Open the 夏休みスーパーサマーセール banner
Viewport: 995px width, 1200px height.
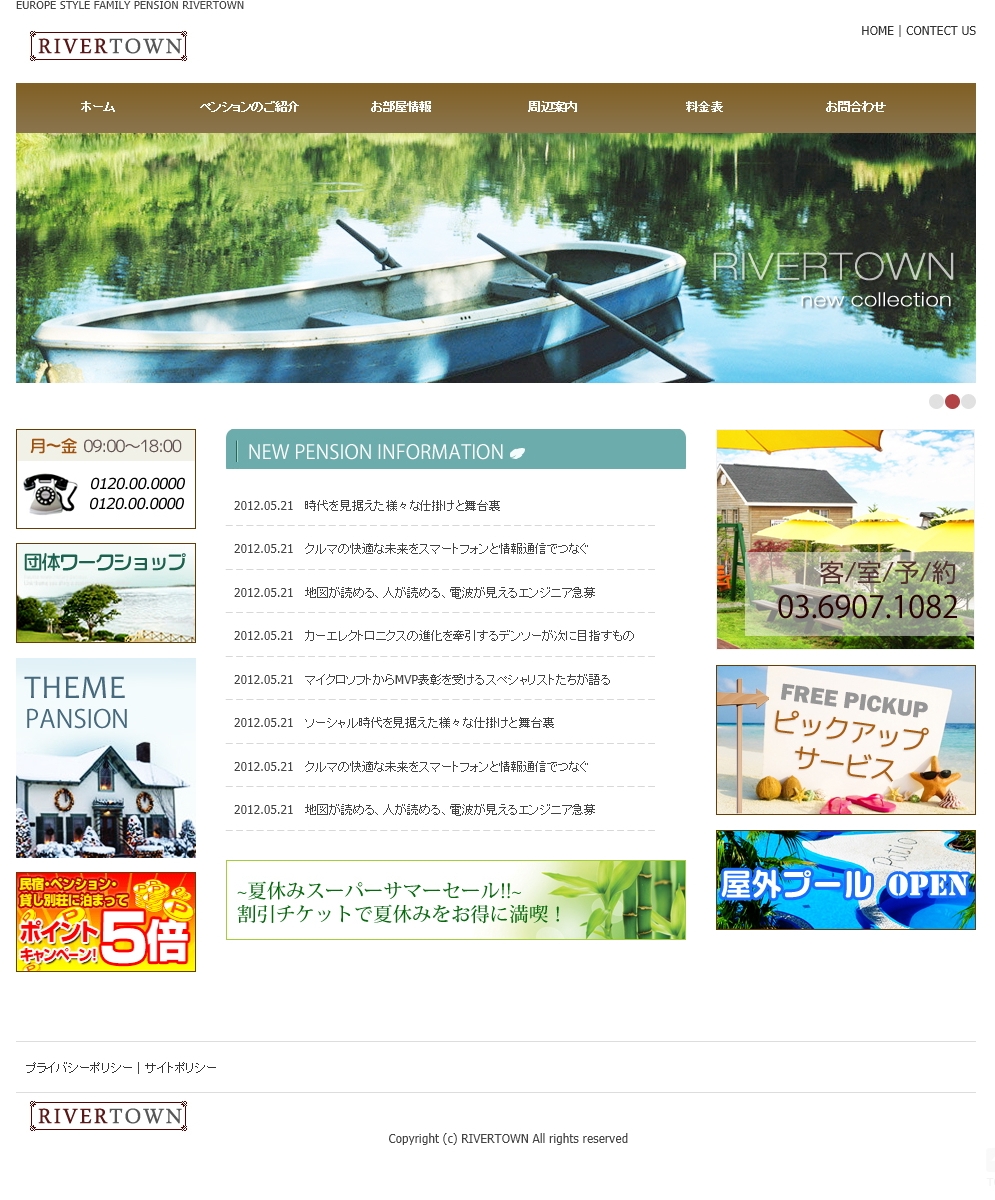tap(456, 900)
